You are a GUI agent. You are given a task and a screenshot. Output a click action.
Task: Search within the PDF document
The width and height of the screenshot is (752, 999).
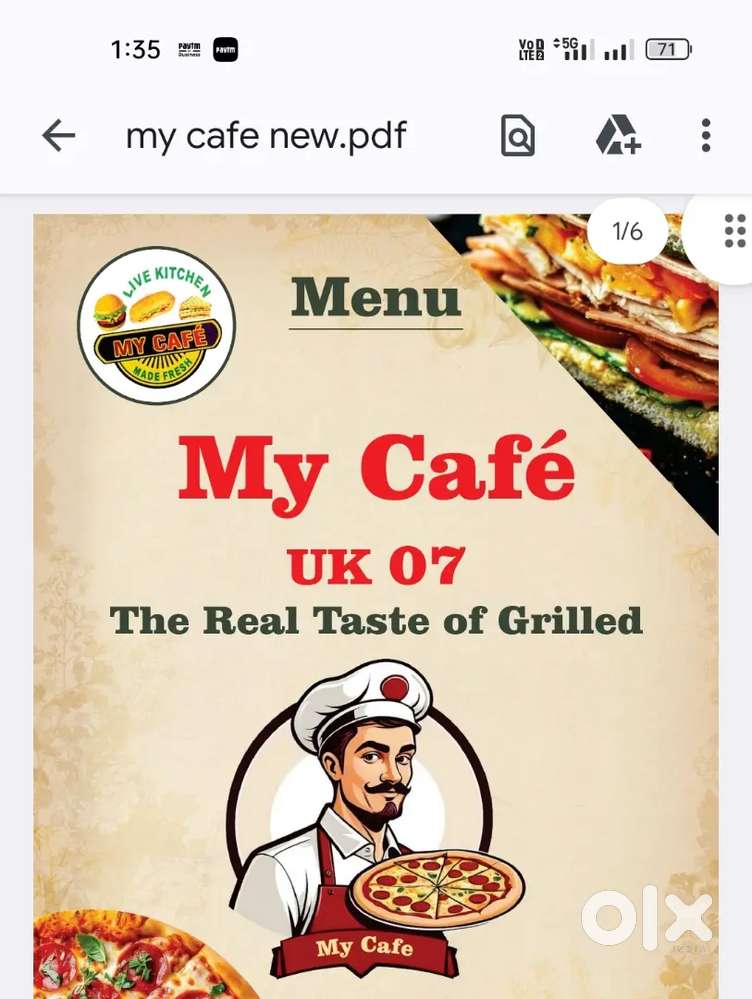coord(517,136)
